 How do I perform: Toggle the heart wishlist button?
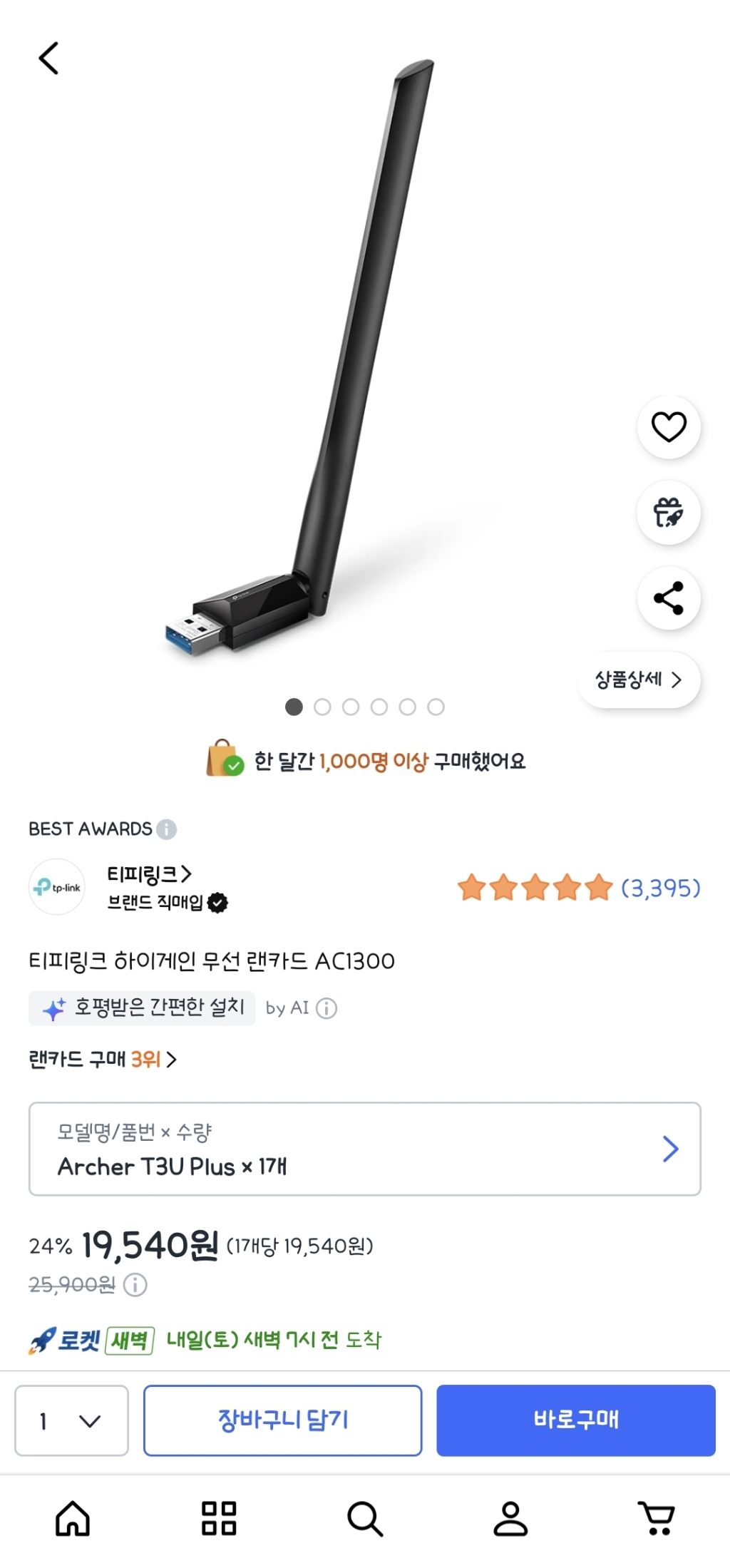(669, 427)
